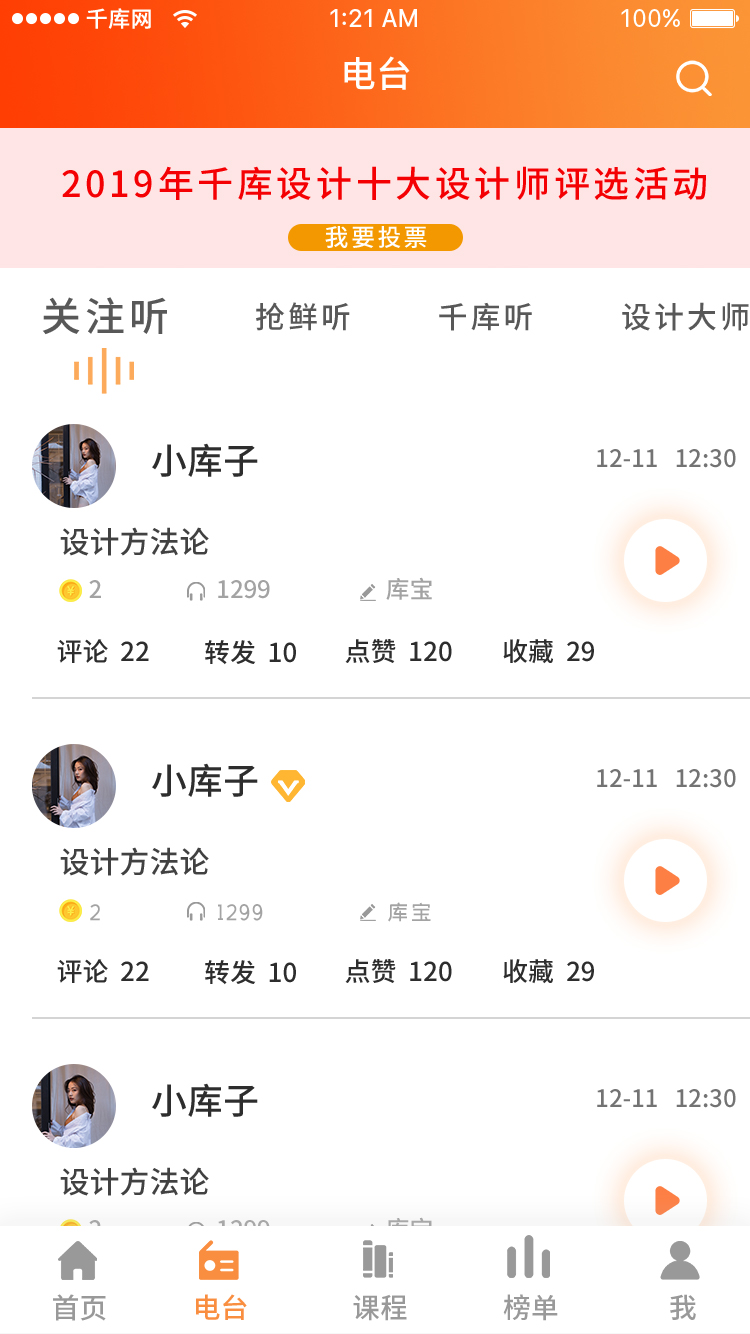Select the 电台 bottom tab
The image size is (750, 1334).
[x=220, y=1280]
